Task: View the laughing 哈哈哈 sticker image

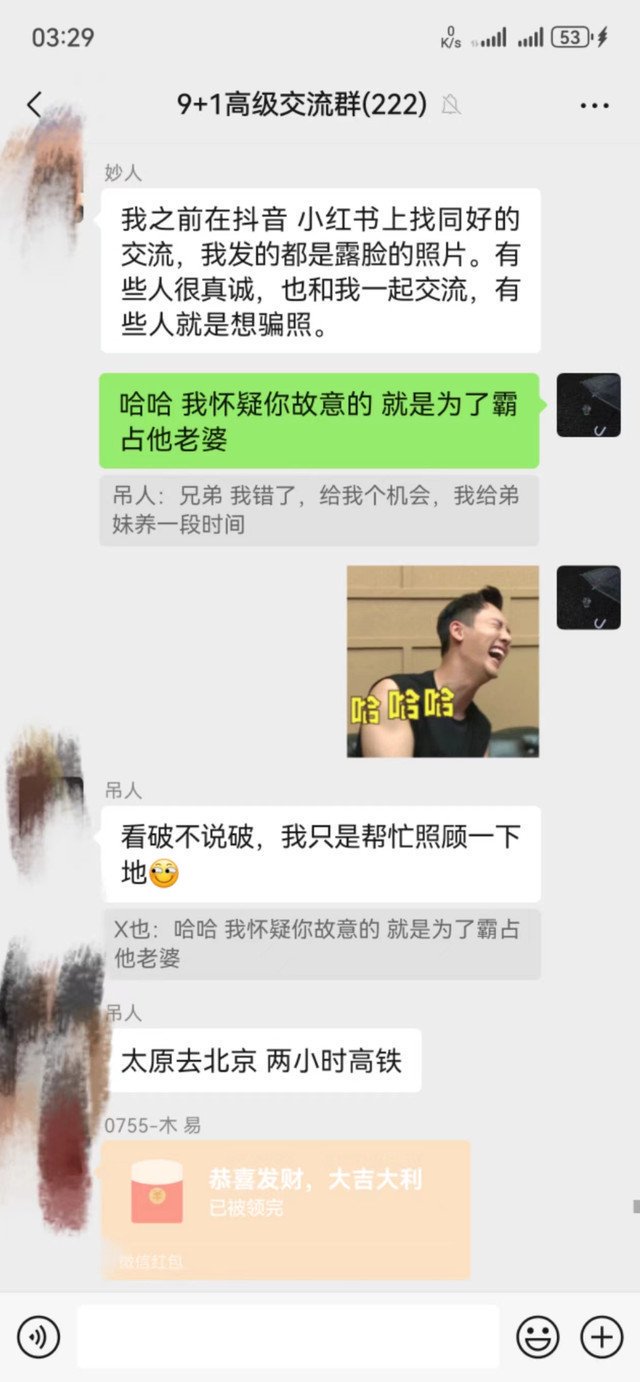Action: click(442, 661)
